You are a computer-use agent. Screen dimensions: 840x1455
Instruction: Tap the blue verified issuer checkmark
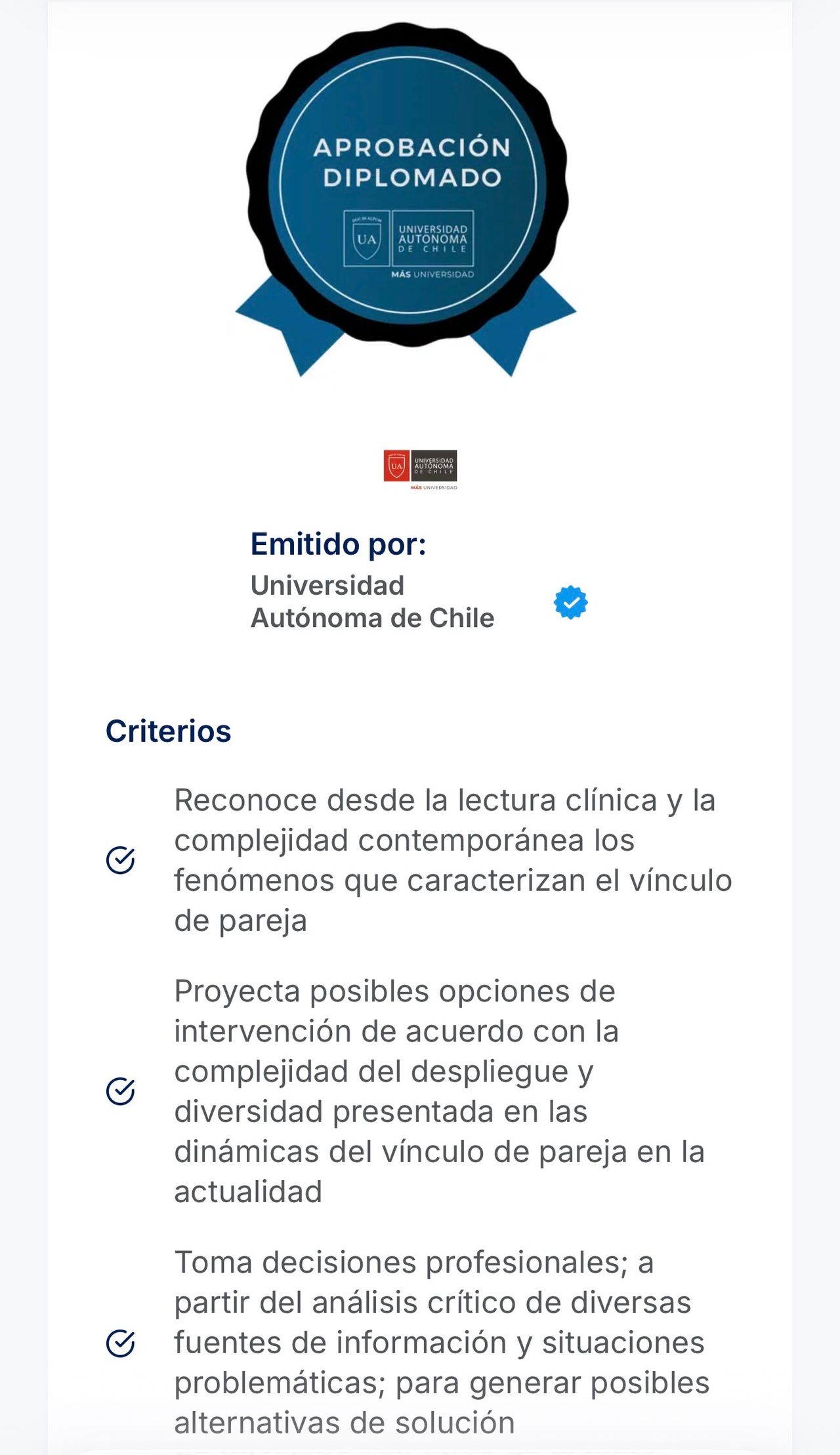point(570,602)
